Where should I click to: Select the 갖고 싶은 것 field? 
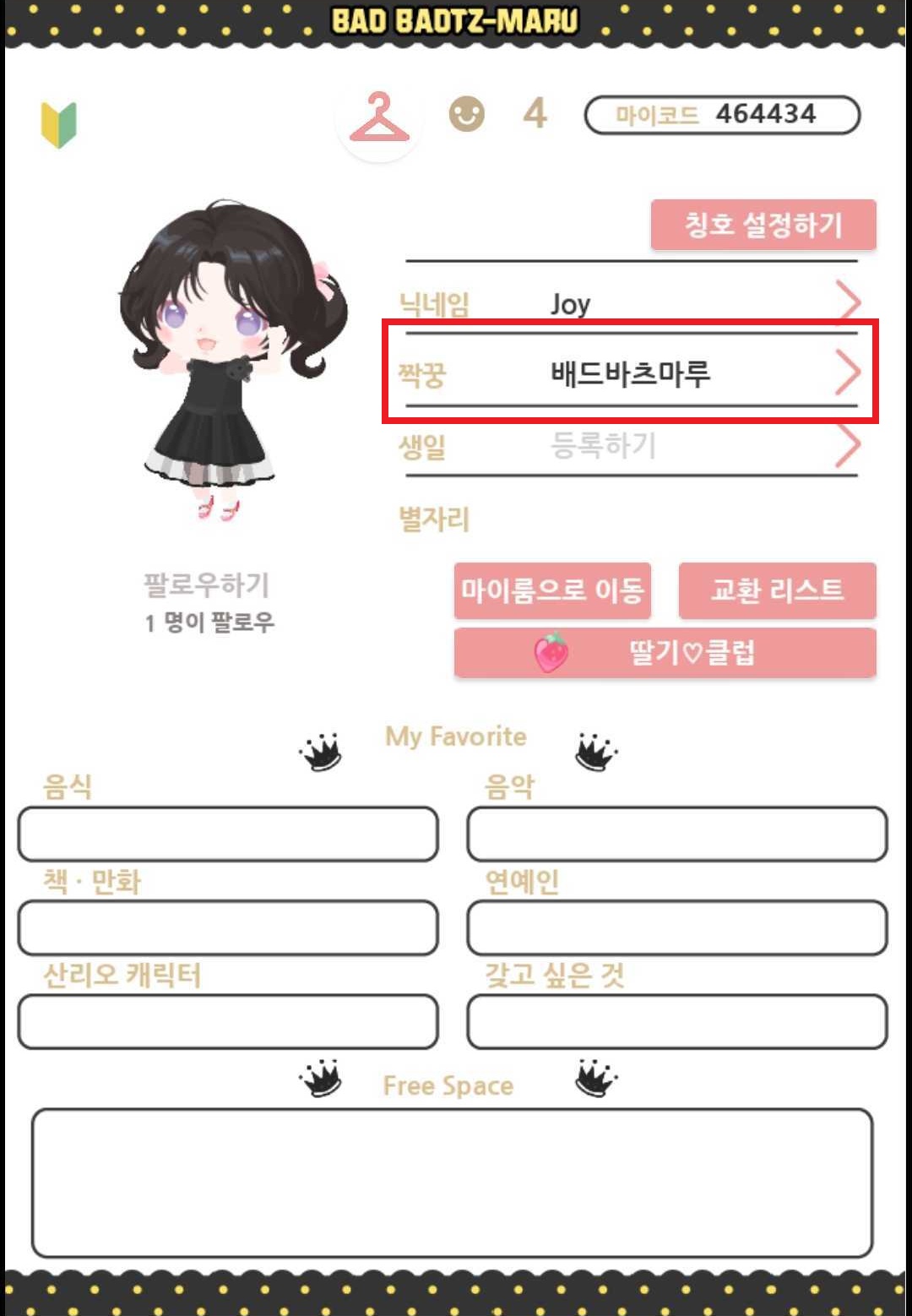click(x=676, y=1021)
